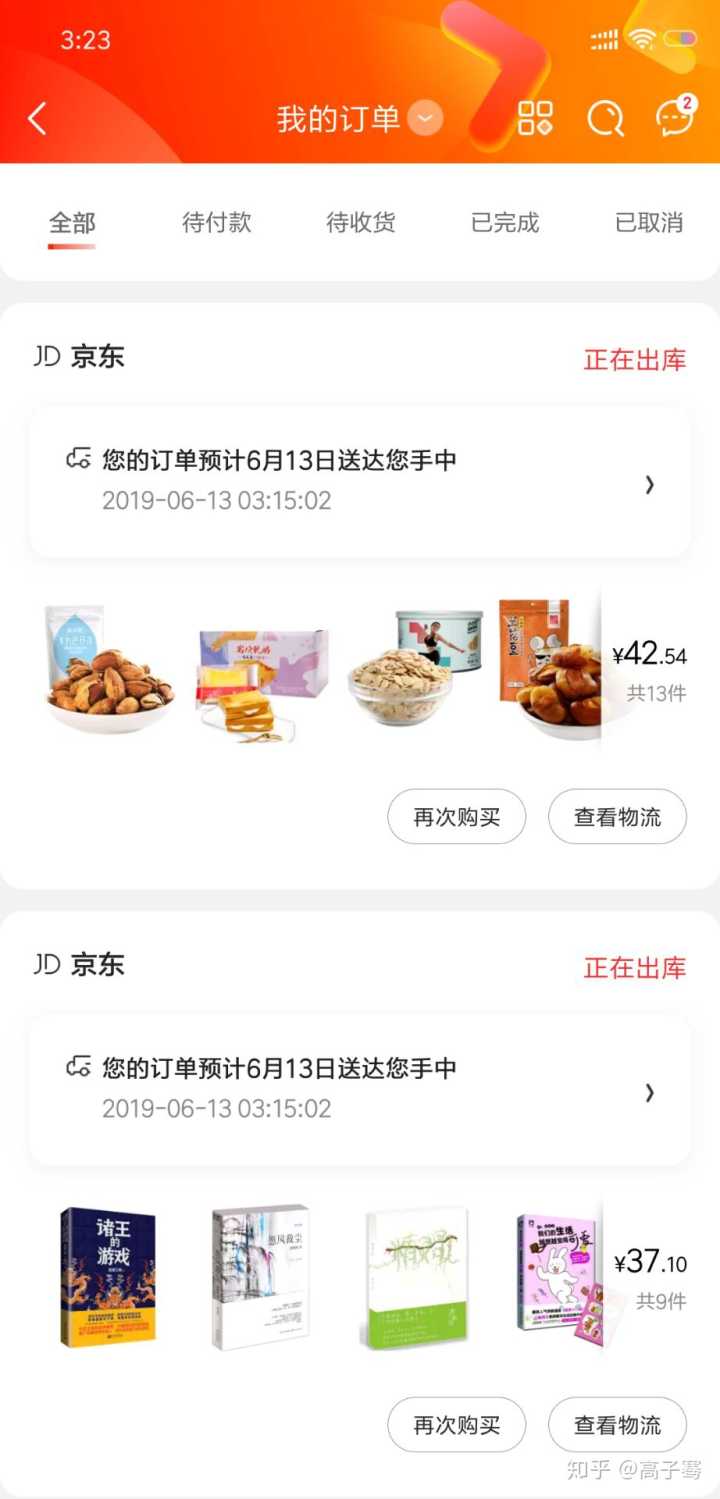
Task: View logistics for the ¥37.10 order
Action: point(617,1424)
